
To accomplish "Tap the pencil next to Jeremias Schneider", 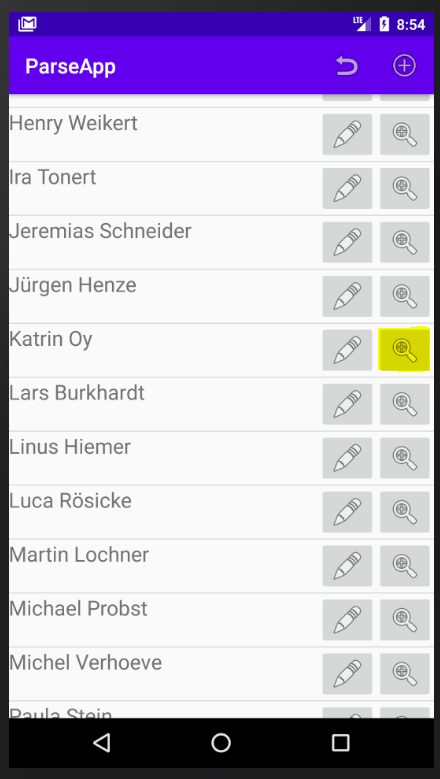I will [x=347, y=242].
